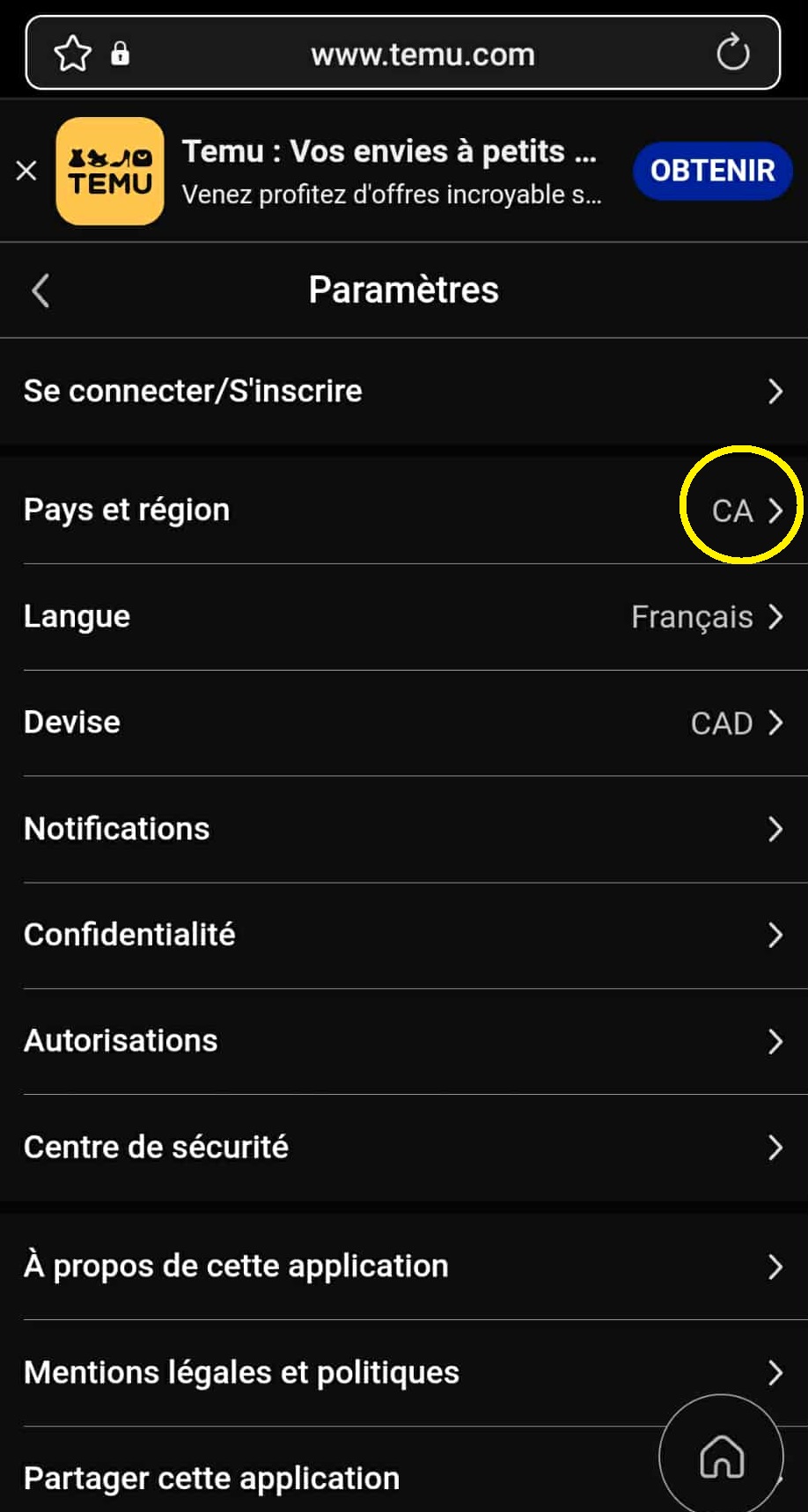Change Pays et région setting
Image resolution: width=808 pixels, height=1512 pixels.
coord(403,510)
